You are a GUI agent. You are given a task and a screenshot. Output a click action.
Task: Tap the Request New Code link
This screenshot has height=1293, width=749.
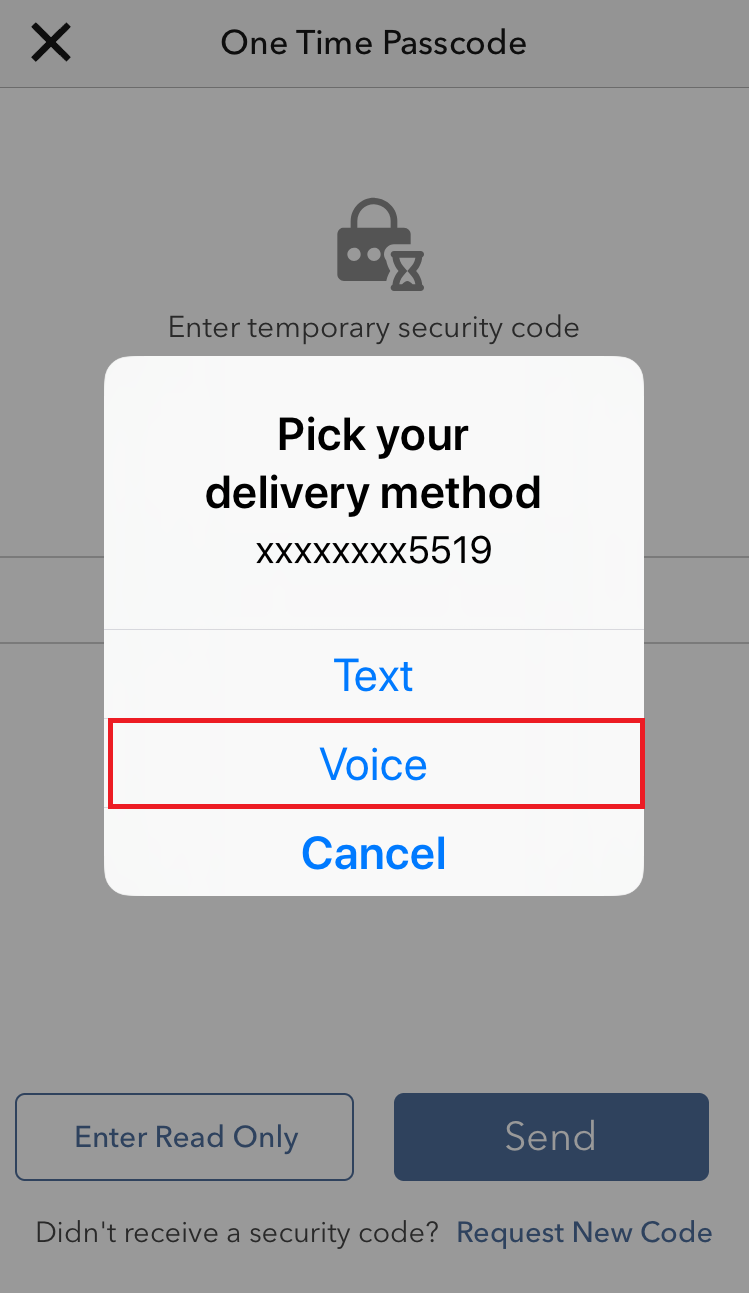point(584,1232)
